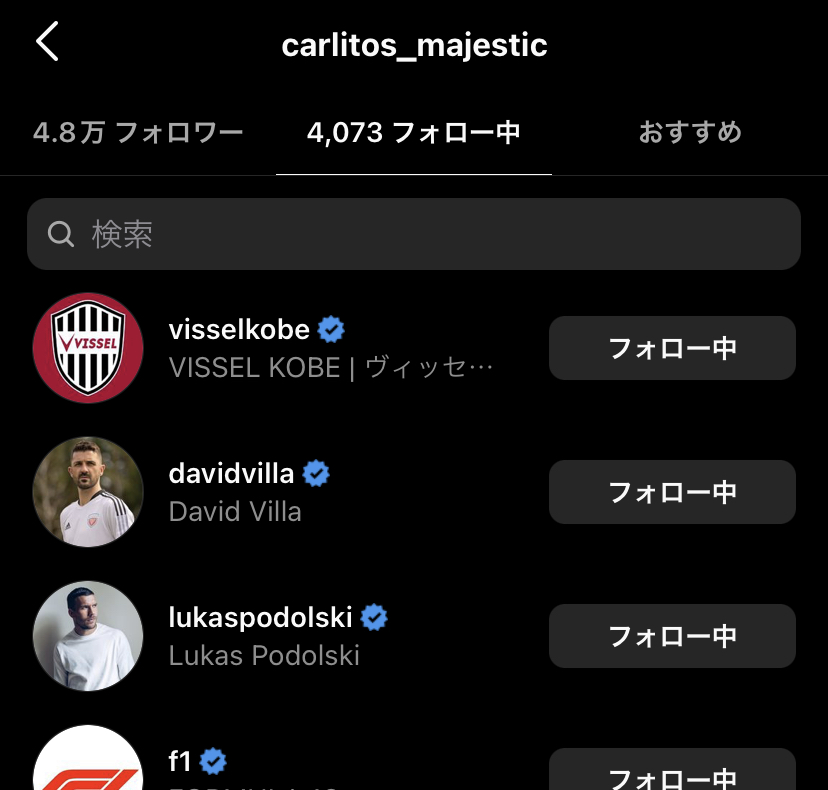828x790 pixels.
Task: Switch to the 4.8万 フォロワー tab
Action: click(138, 132)
